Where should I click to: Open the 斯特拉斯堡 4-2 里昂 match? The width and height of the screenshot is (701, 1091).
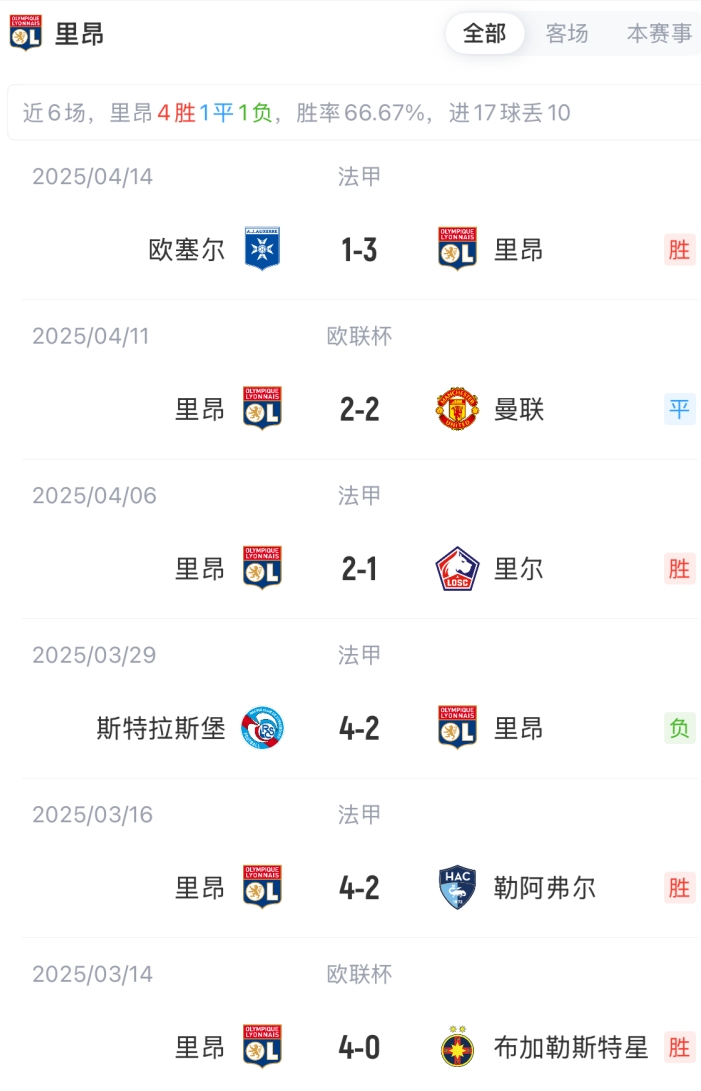[359, 728]
